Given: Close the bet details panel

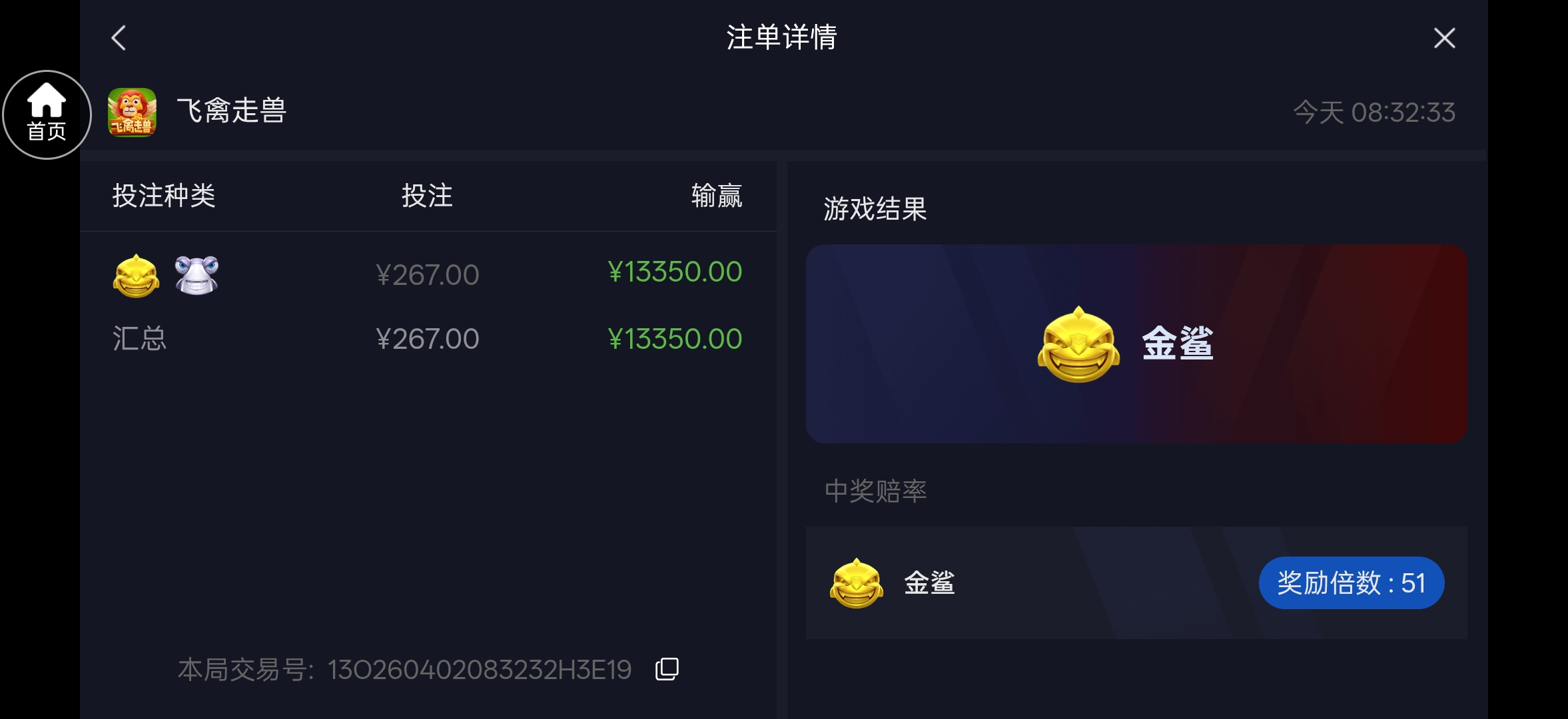Looking at the screenshot, I should (x=1444, y=38).
